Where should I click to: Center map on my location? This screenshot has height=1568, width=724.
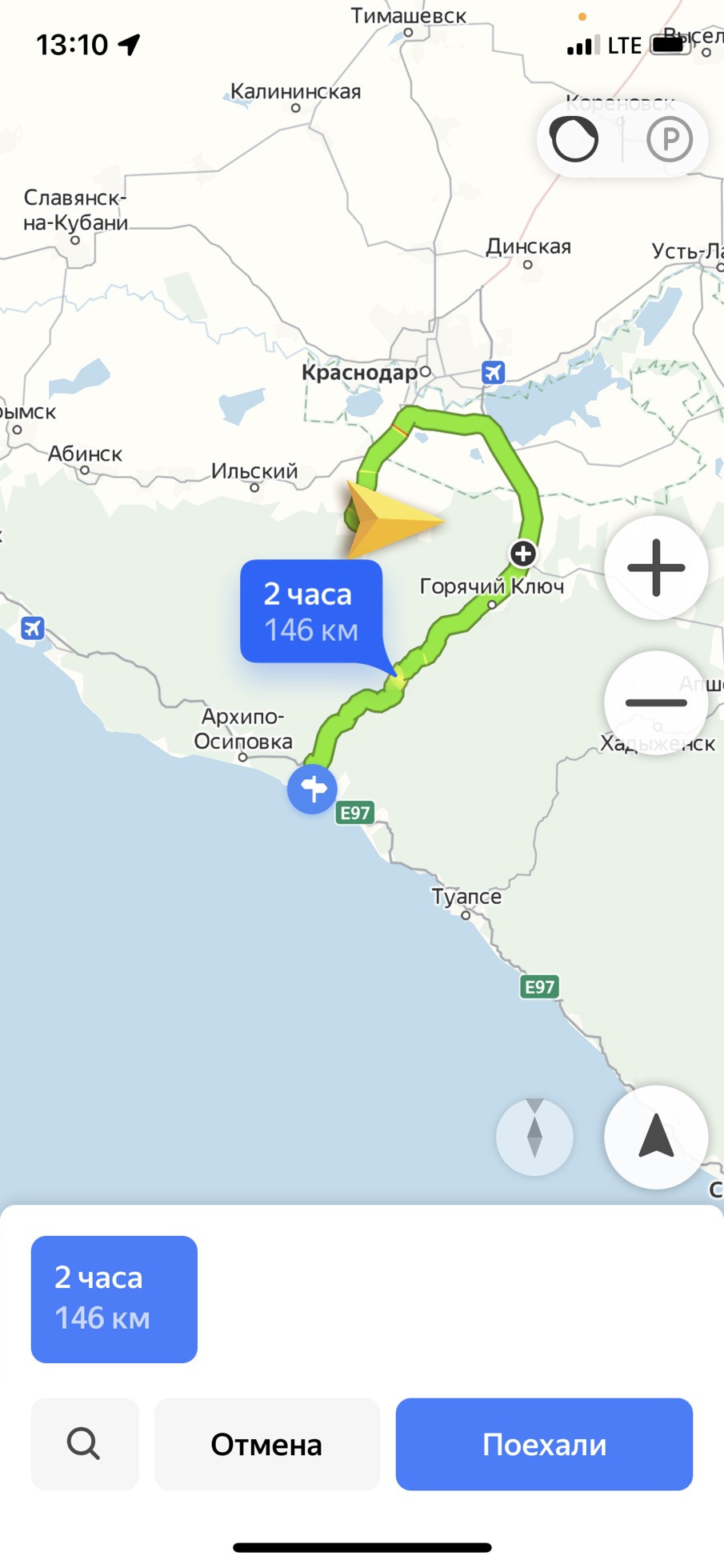coord(656,1136)
